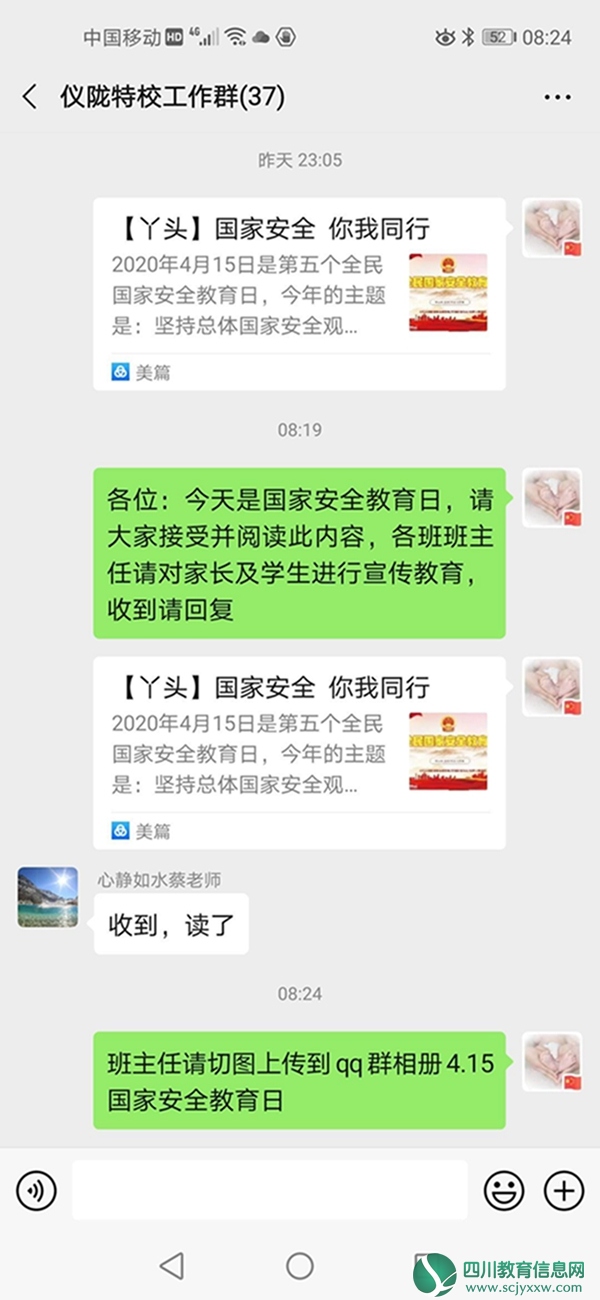This screenshot has height=1300, width=600.
Task: Switch to voice message input
Action: [x=37, y=1190]
